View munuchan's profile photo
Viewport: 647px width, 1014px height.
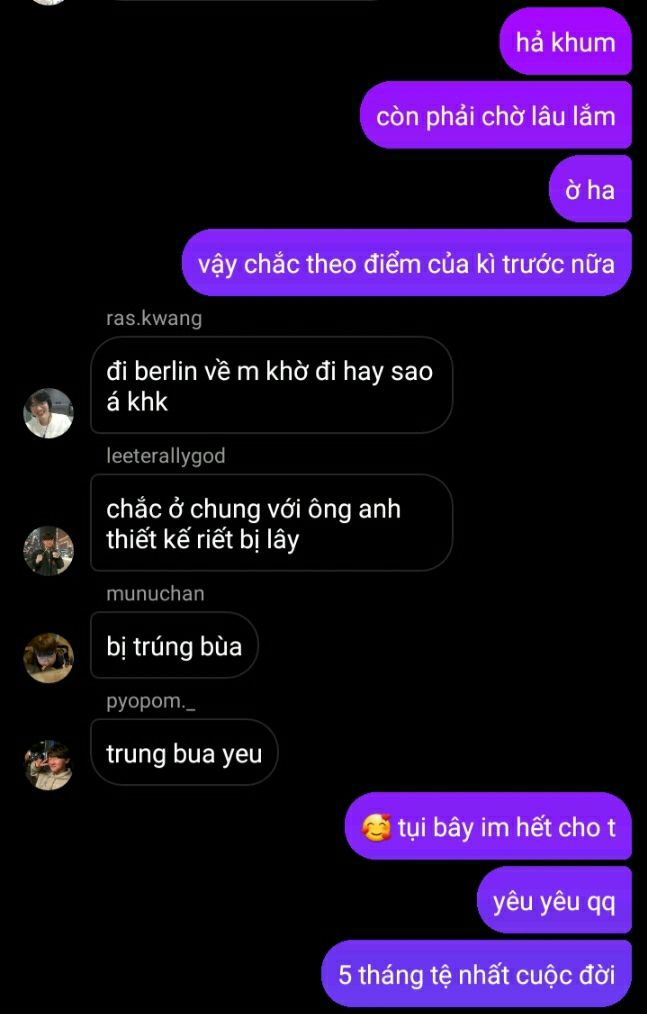(x=48, y=657)
